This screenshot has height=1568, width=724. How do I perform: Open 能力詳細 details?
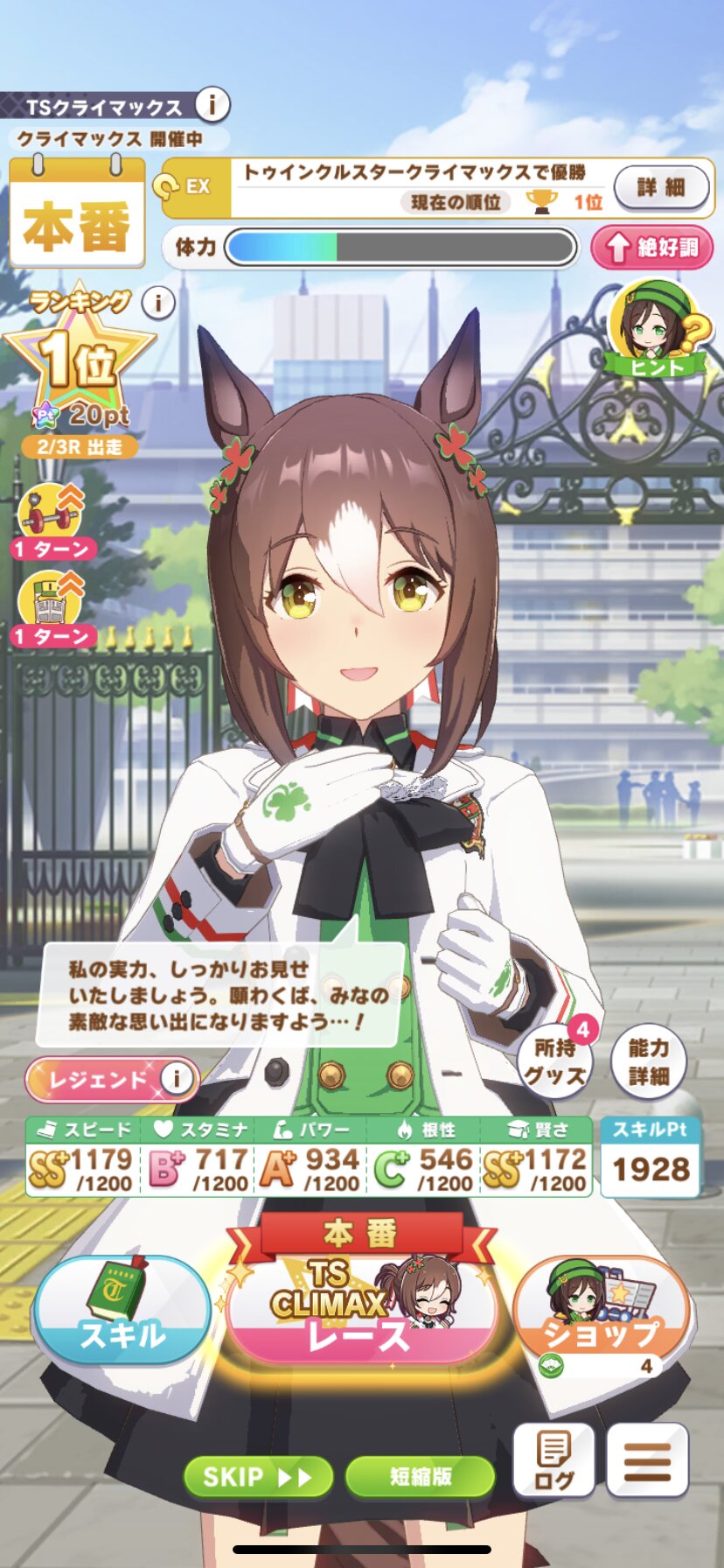click(649, 1060)
